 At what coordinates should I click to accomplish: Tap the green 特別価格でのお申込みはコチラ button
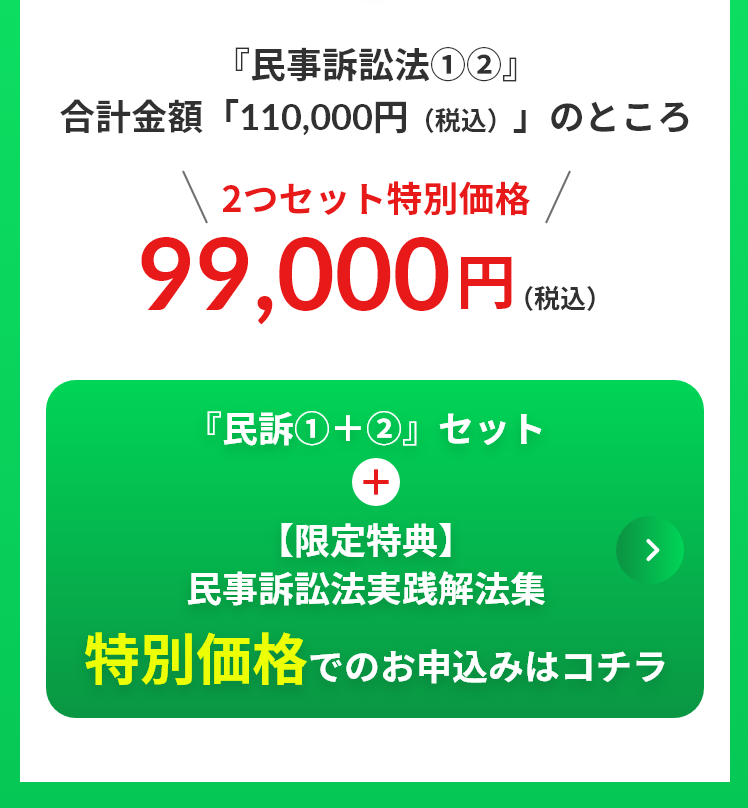(x=374, y=550)
